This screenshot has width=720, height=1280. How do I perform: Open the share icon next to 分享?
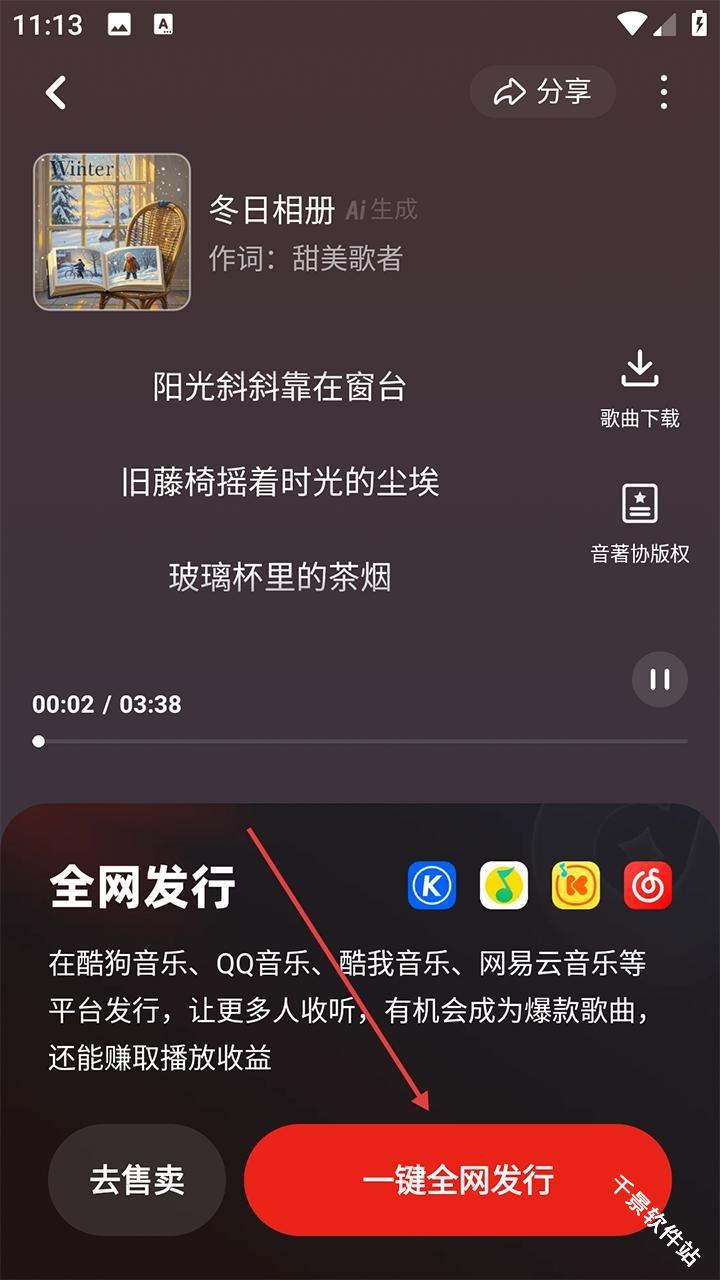(510, 91)
